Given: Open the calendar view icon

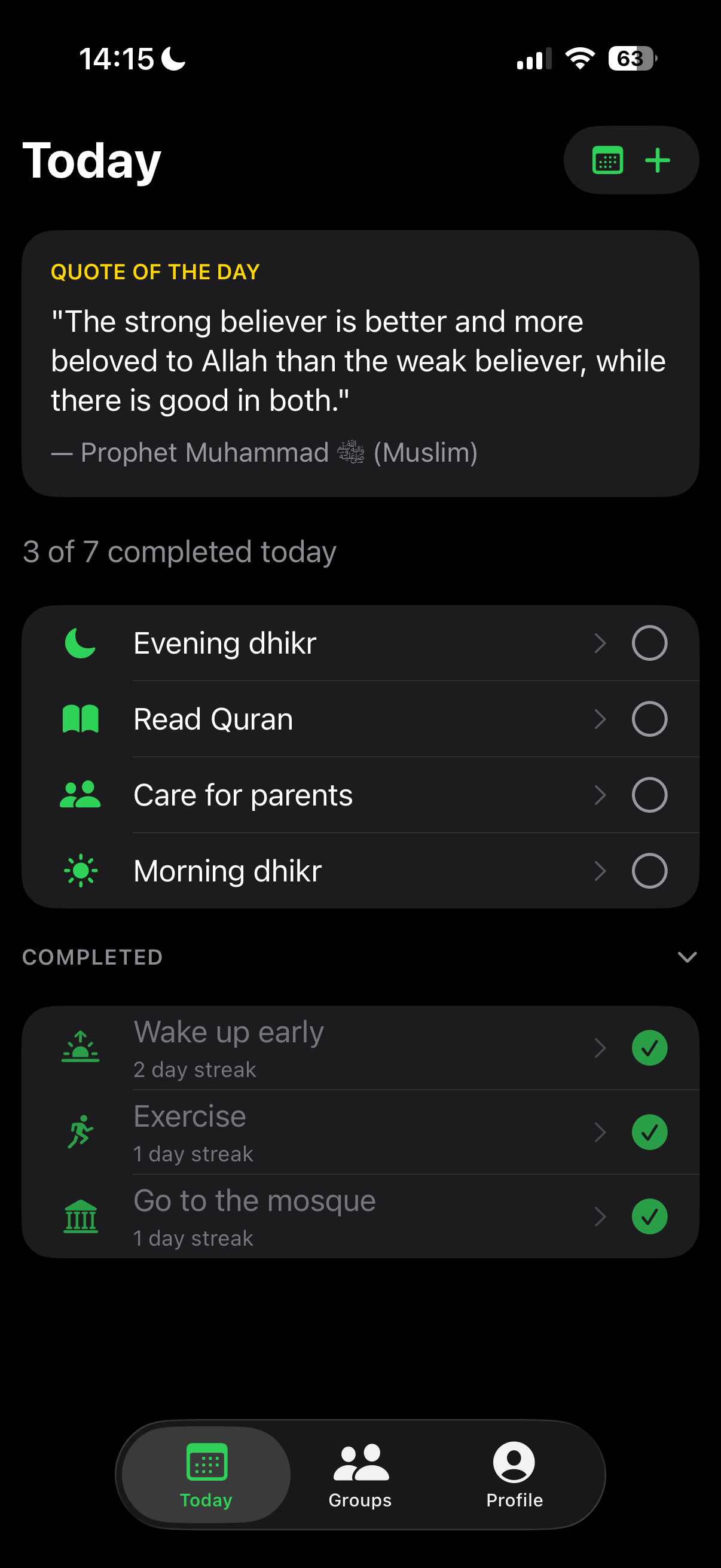Looking at the screenshot, I should pos(607,160).
